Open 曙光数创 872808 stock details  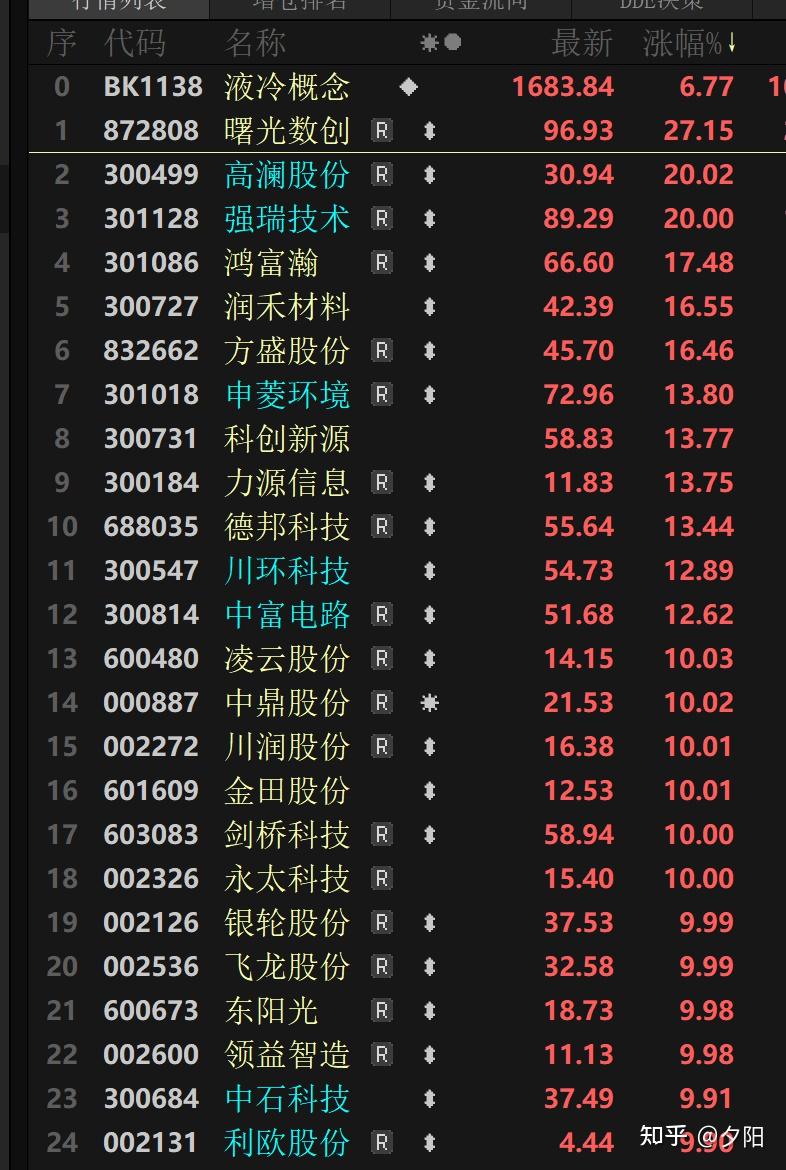pyautogui.click(x=287, y=131)
